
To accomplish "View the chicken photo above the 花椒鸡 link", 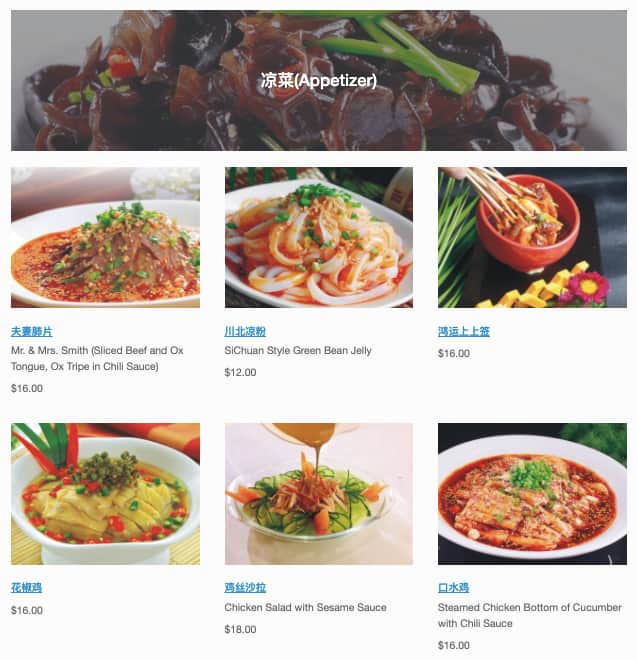I will pos(105,494).
